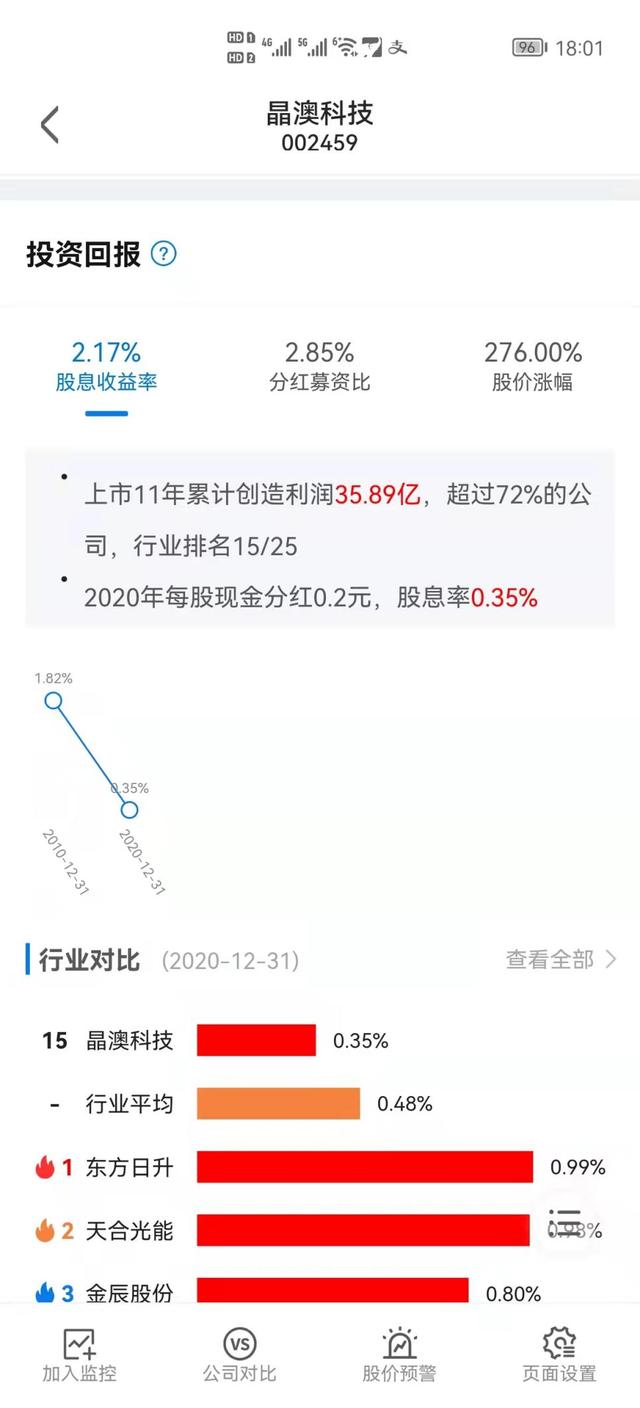Go back from the 晶澳科技 page

[50, 126]
